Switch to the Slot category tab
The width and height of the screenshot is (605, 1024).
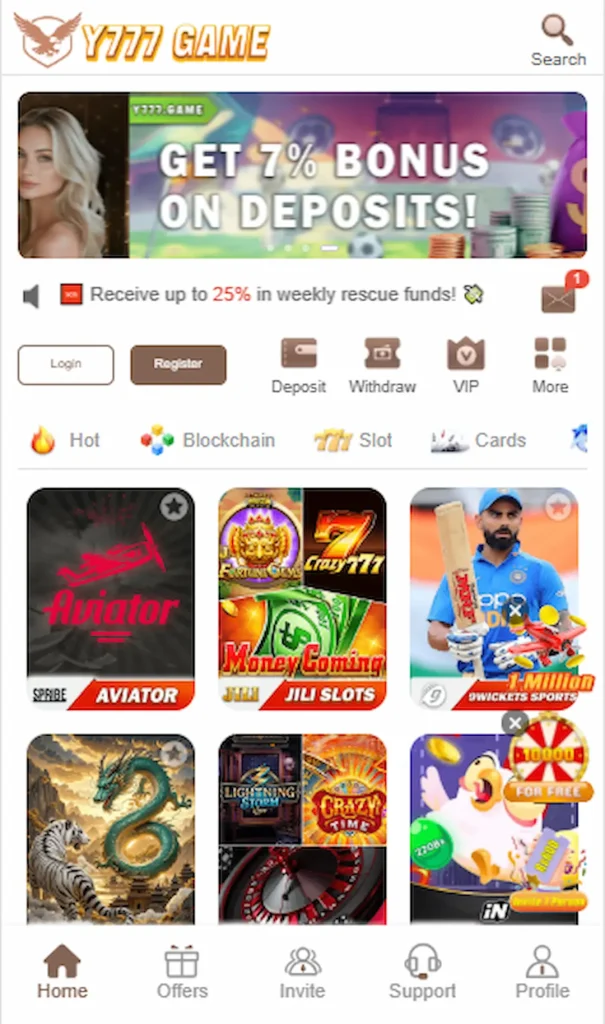click(353, 440)
